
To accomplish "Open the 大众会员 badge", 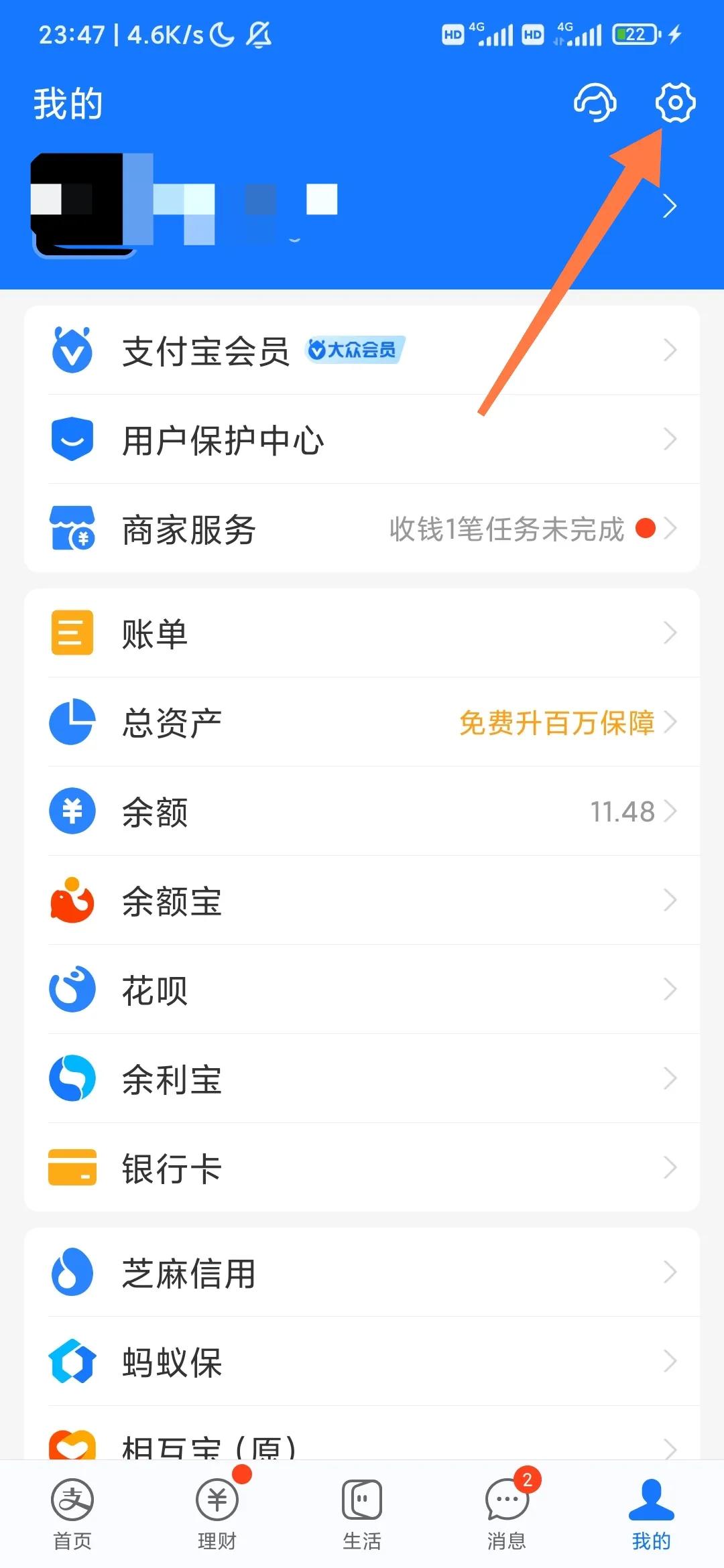I will [355, 350].
